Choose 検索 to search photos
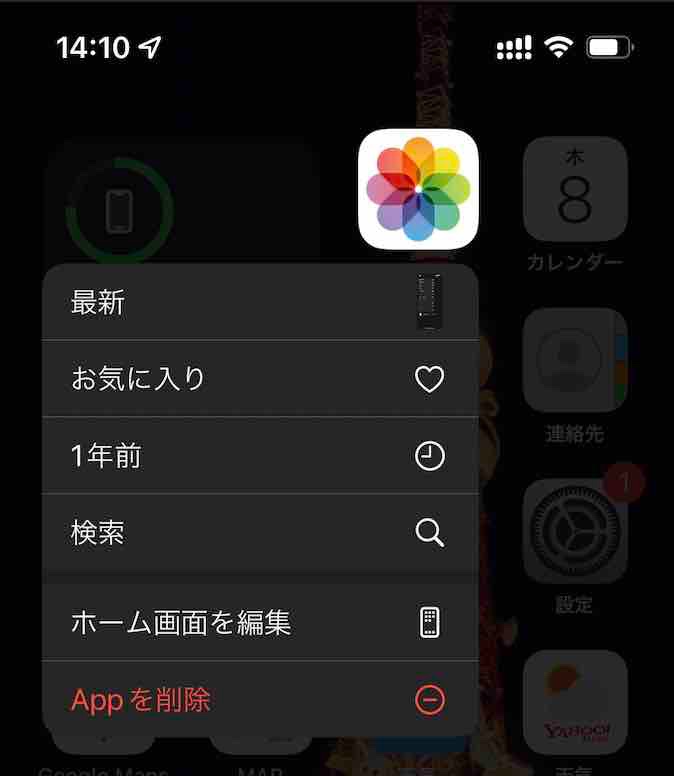The width and height of the screenshot is (674, 776). (x=259, y=533)
